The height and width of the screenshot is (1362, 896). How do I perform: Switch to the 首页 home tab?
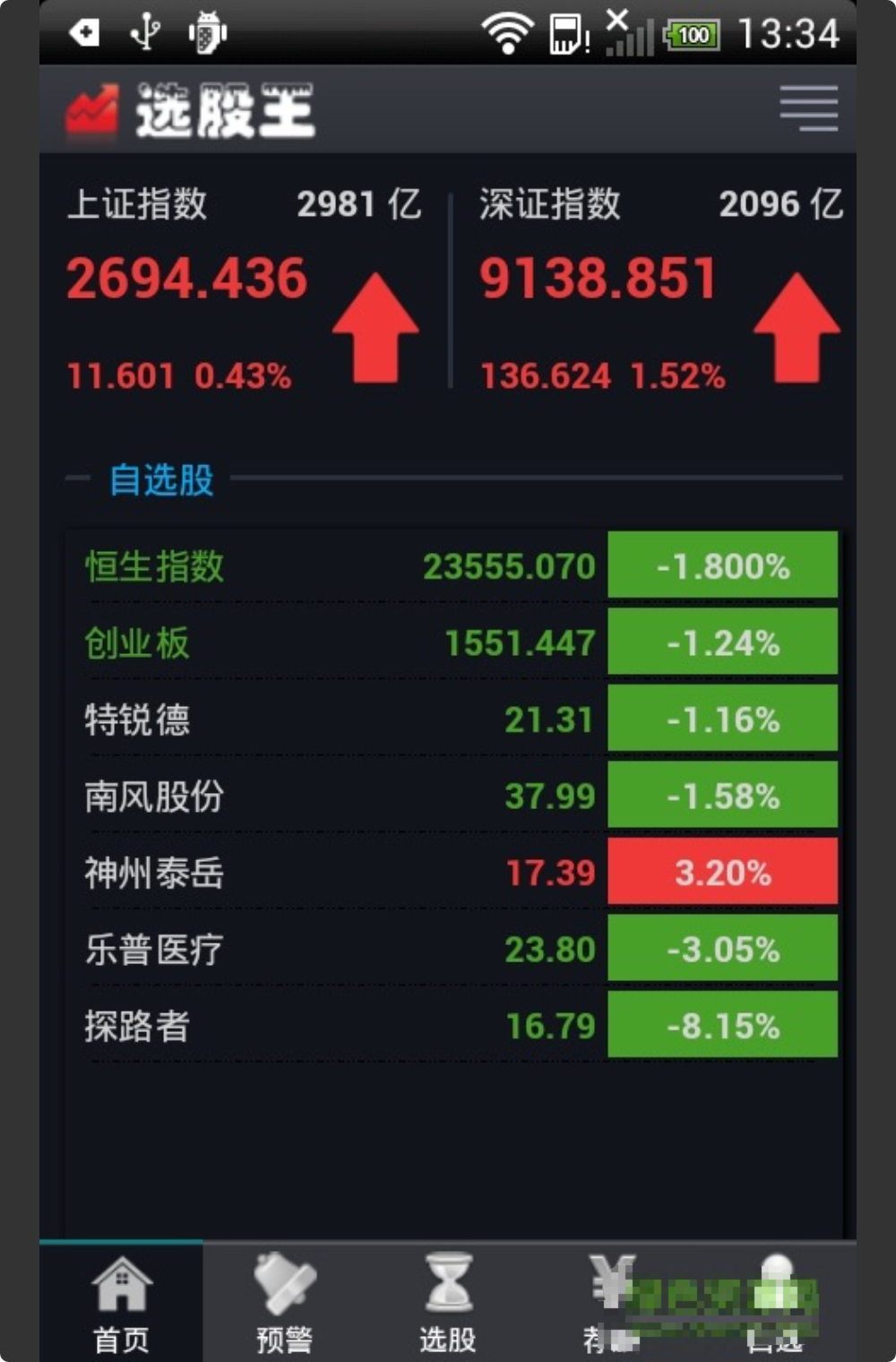point(121,1304)
